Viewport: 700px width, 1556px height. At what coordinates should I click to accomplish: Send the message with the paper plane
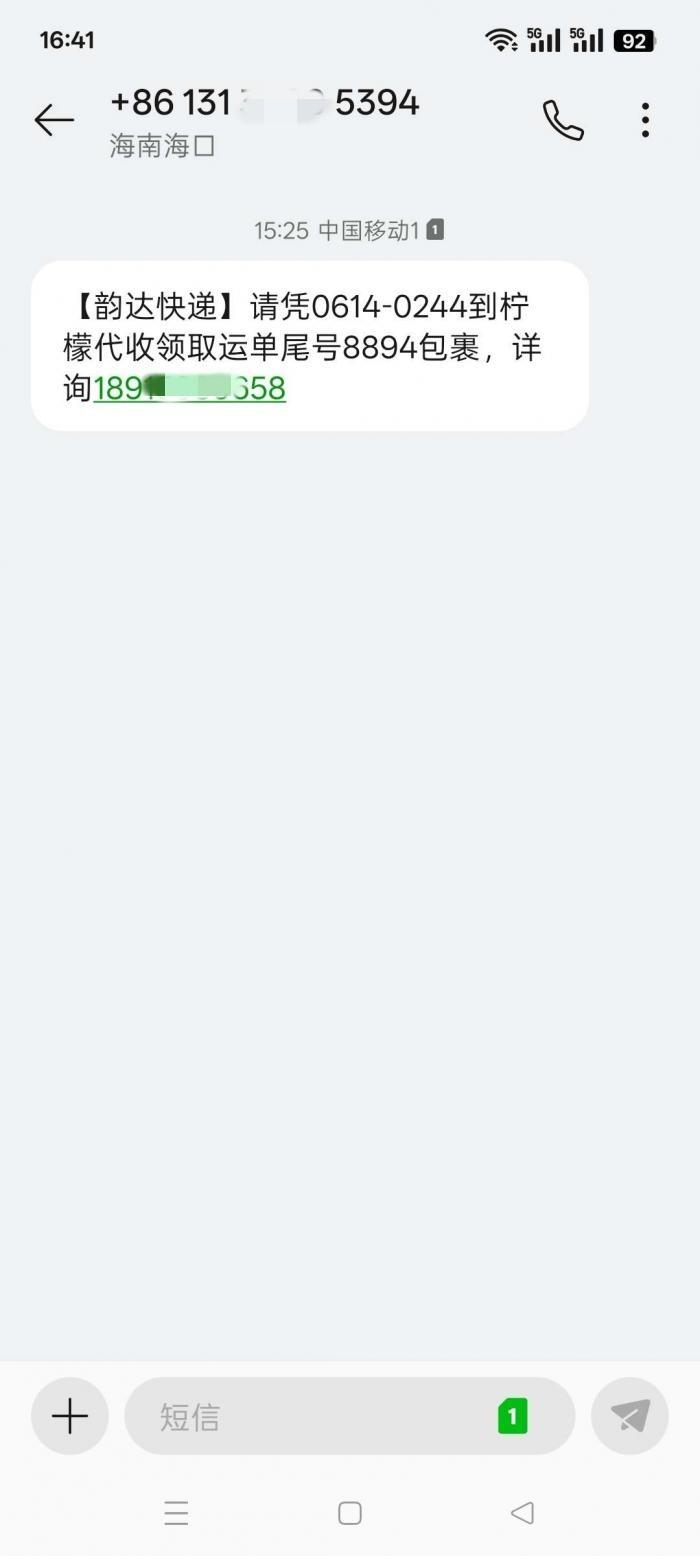point(629,1416)
